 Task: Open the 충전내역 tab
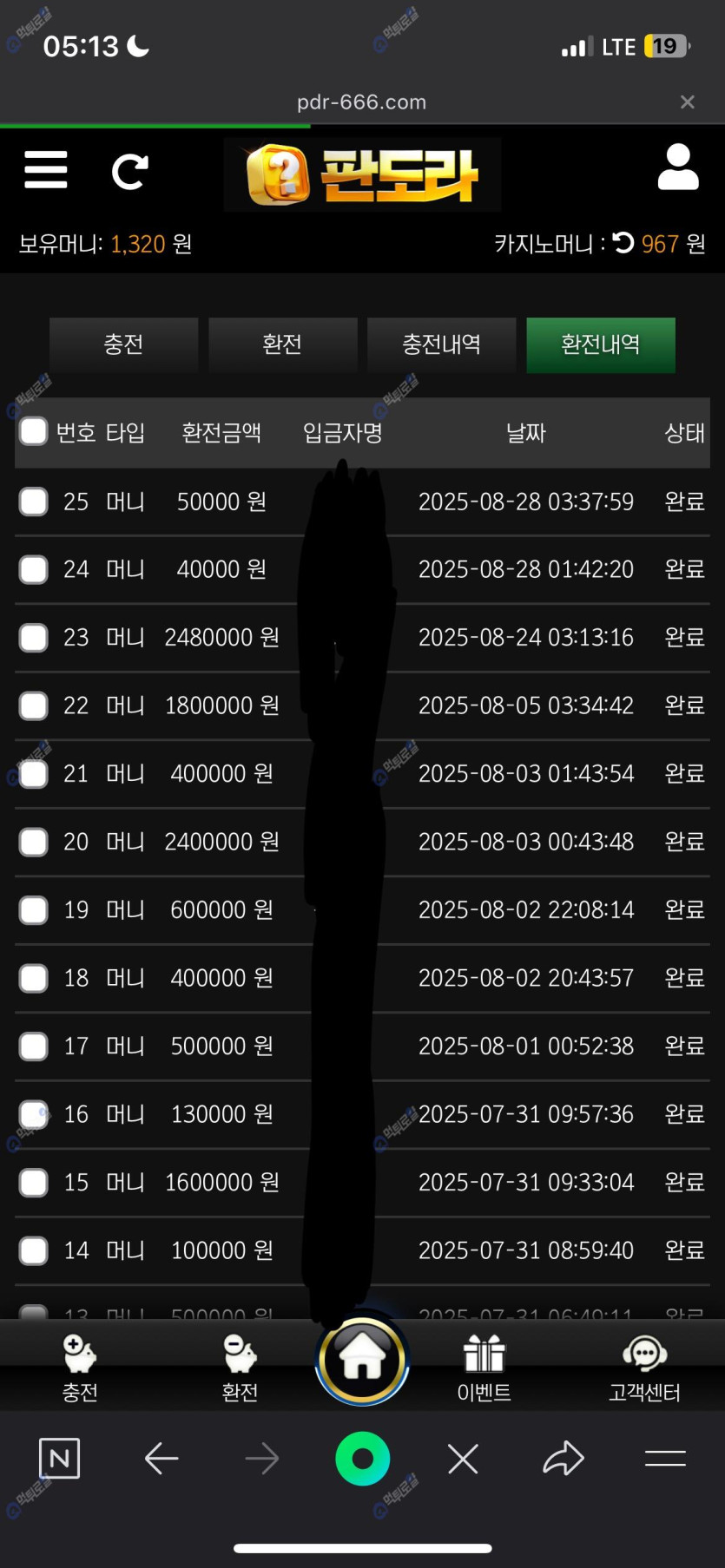441,344
